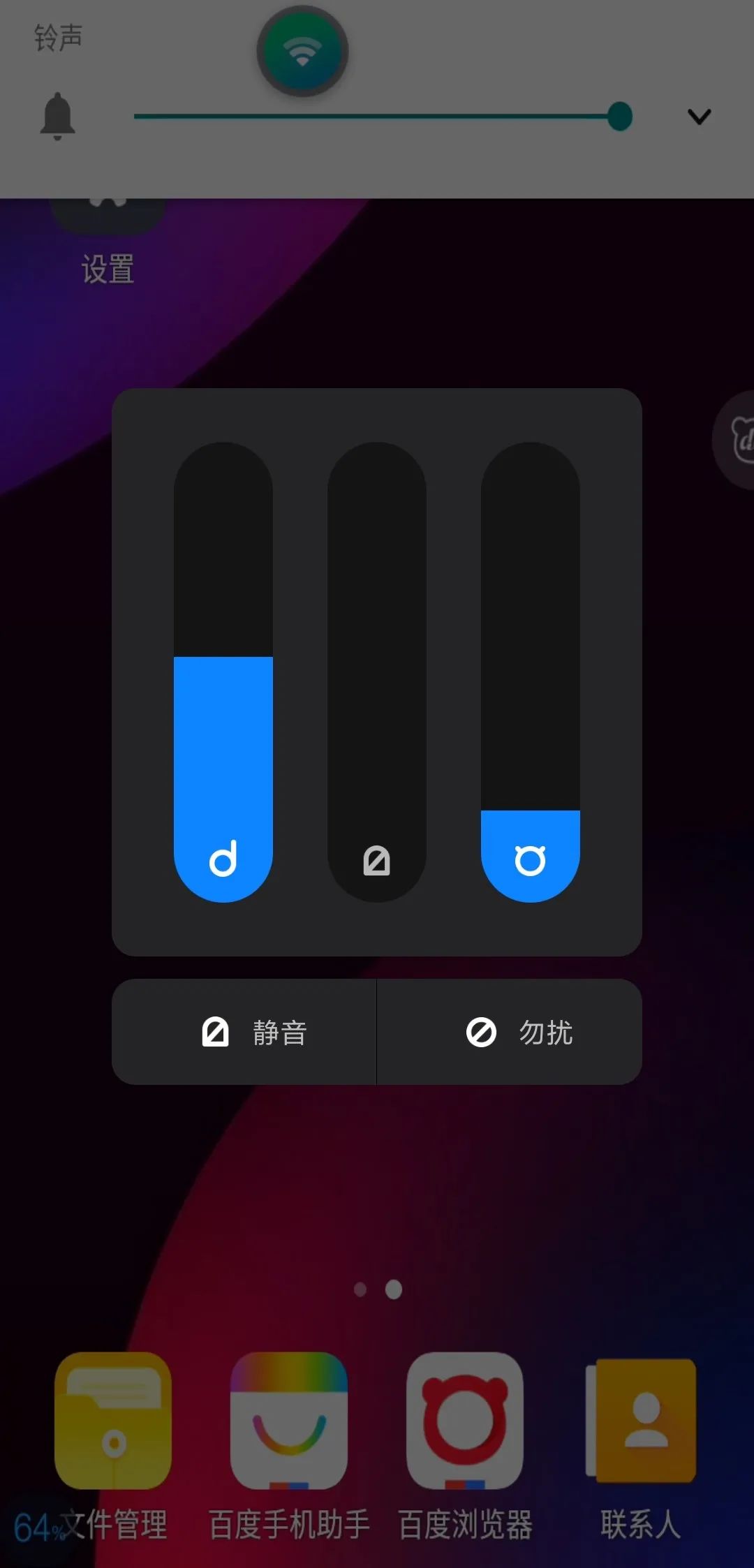Expand the volume panel chevron
Image resolution: width=754 pixels, height=1568 pixels.
click(x=699, y=117)
